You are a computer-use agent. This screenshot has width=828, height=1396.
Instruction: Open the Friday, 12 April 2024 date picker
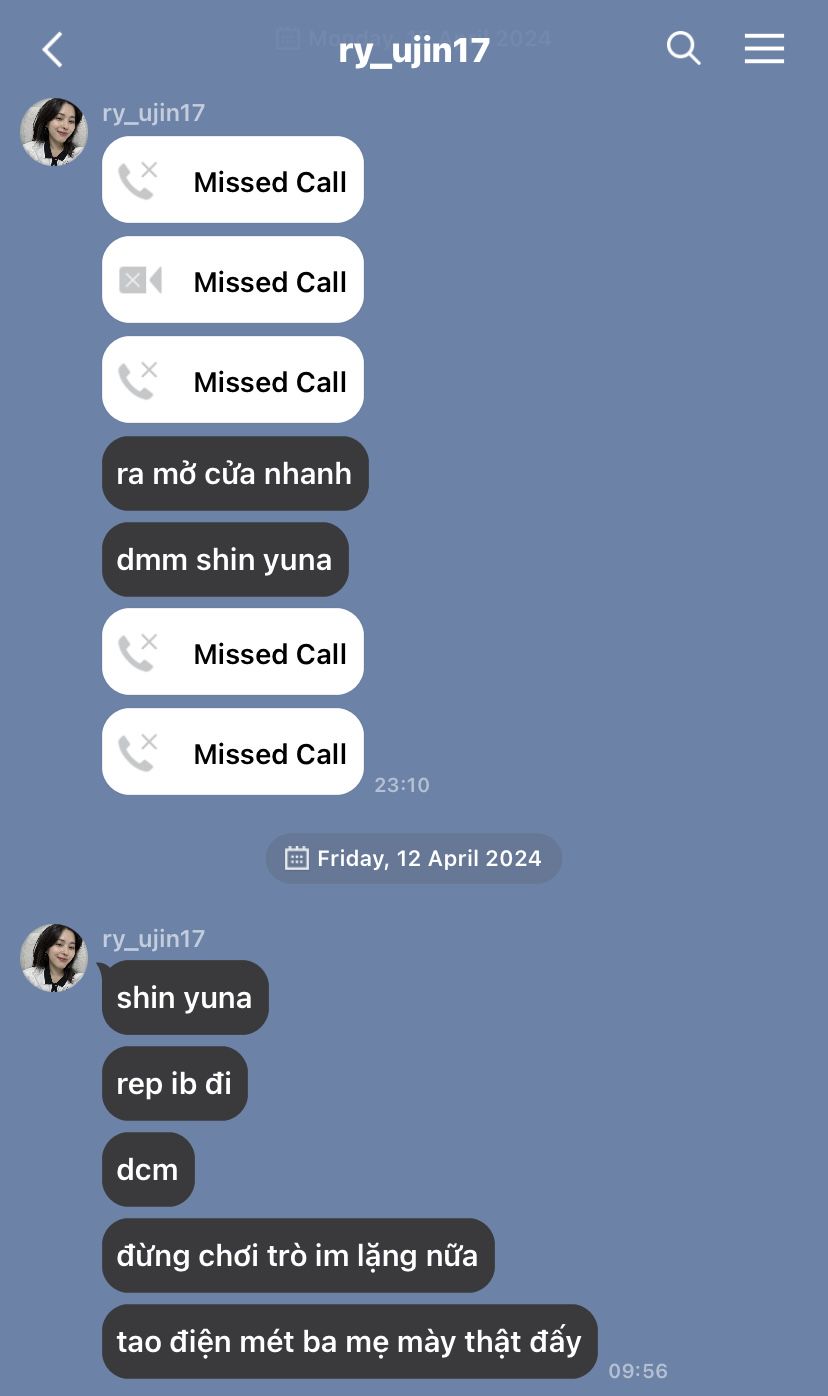413,858
